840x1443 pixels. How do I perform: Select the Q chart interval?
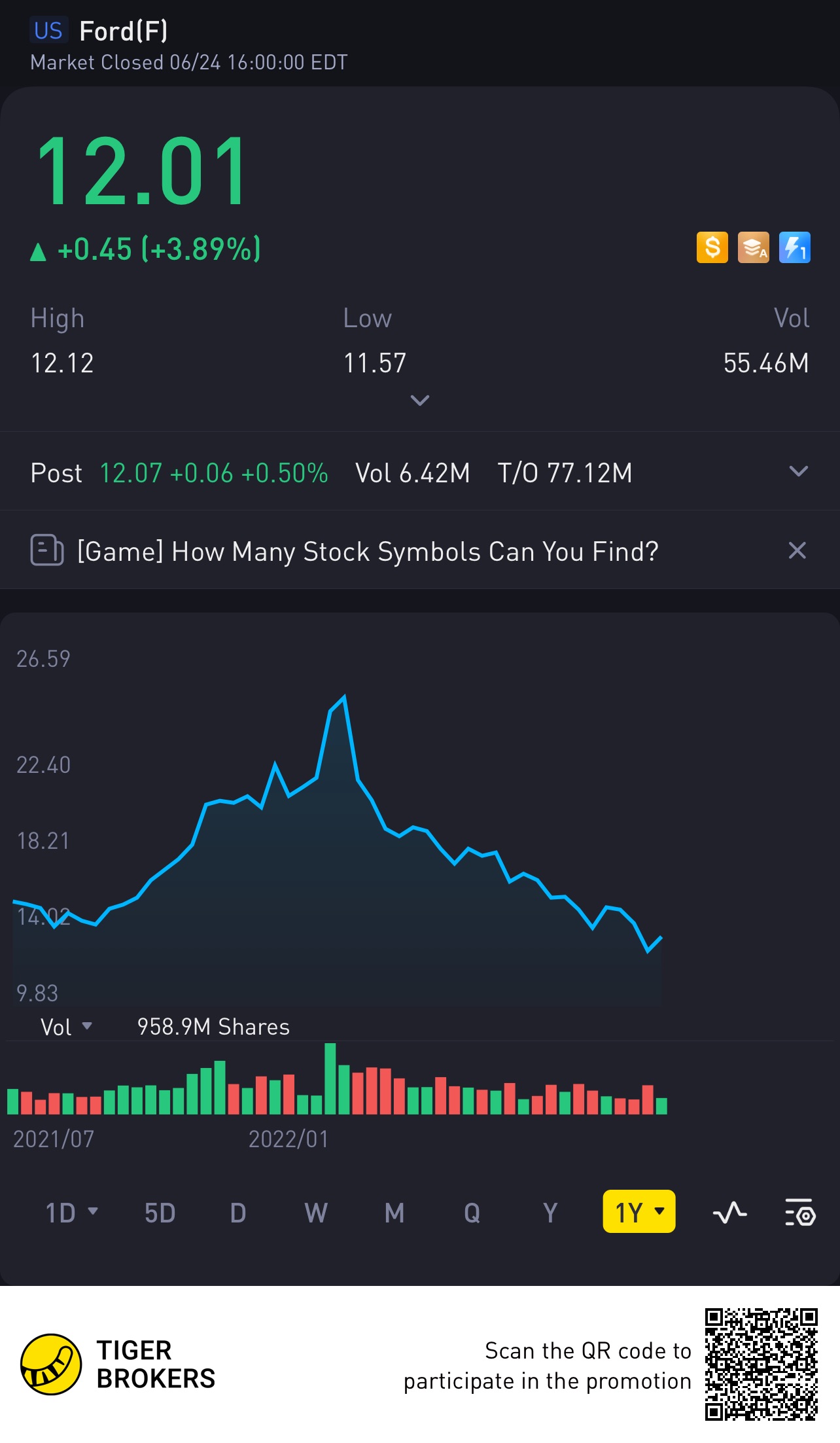click(472, 1213)
